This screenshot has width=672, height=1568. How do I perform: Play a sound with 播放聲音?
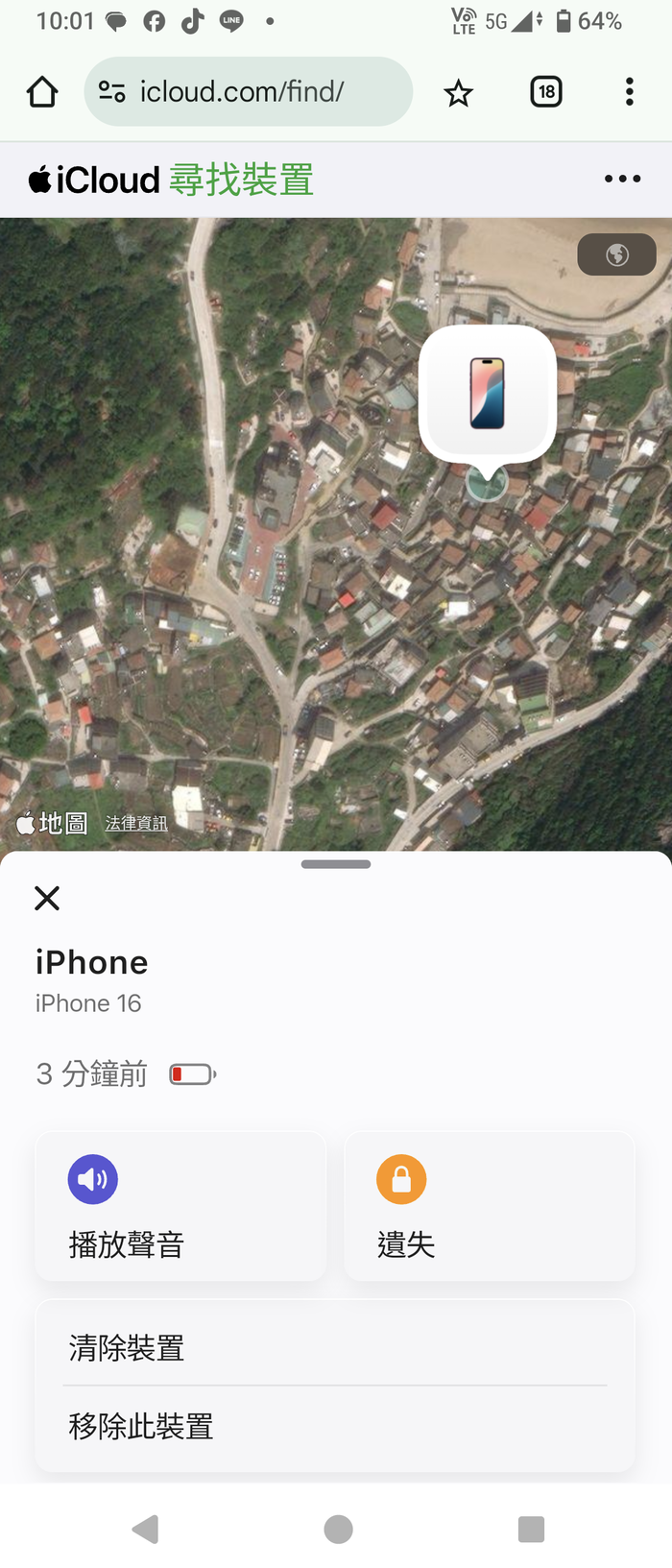[180, 1206]
